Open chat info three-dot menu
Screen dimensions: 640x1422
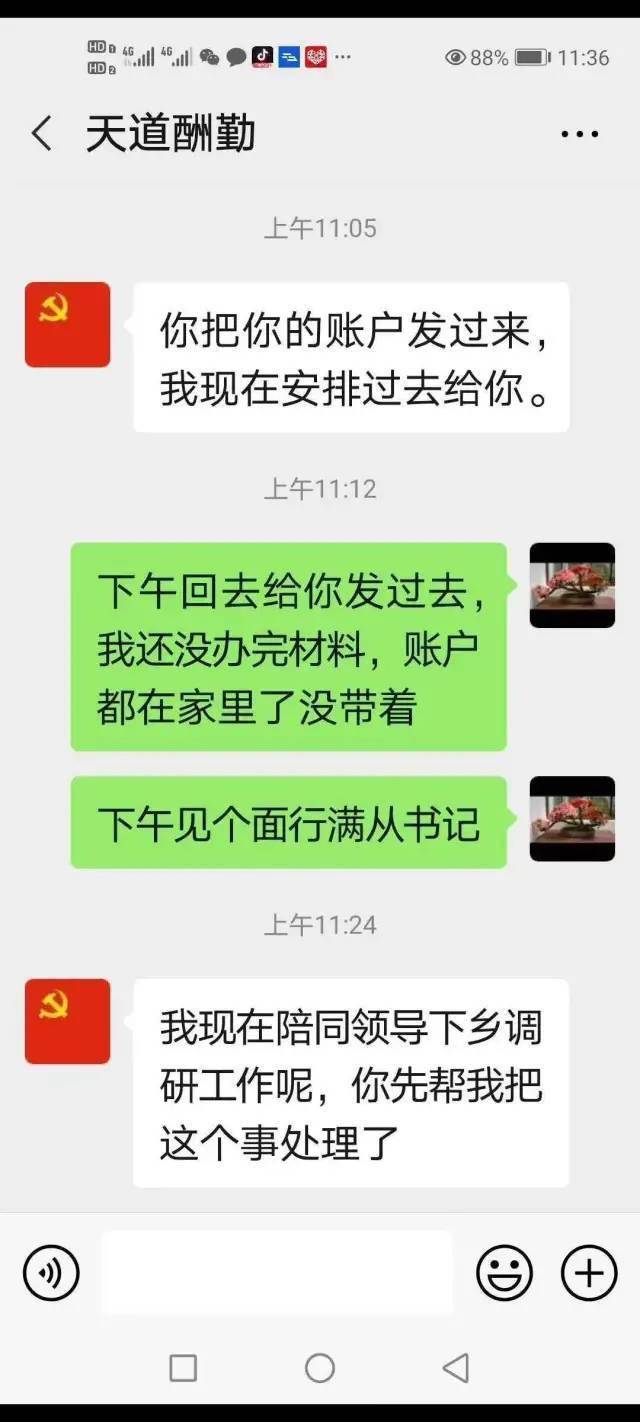tap(579, 134)
